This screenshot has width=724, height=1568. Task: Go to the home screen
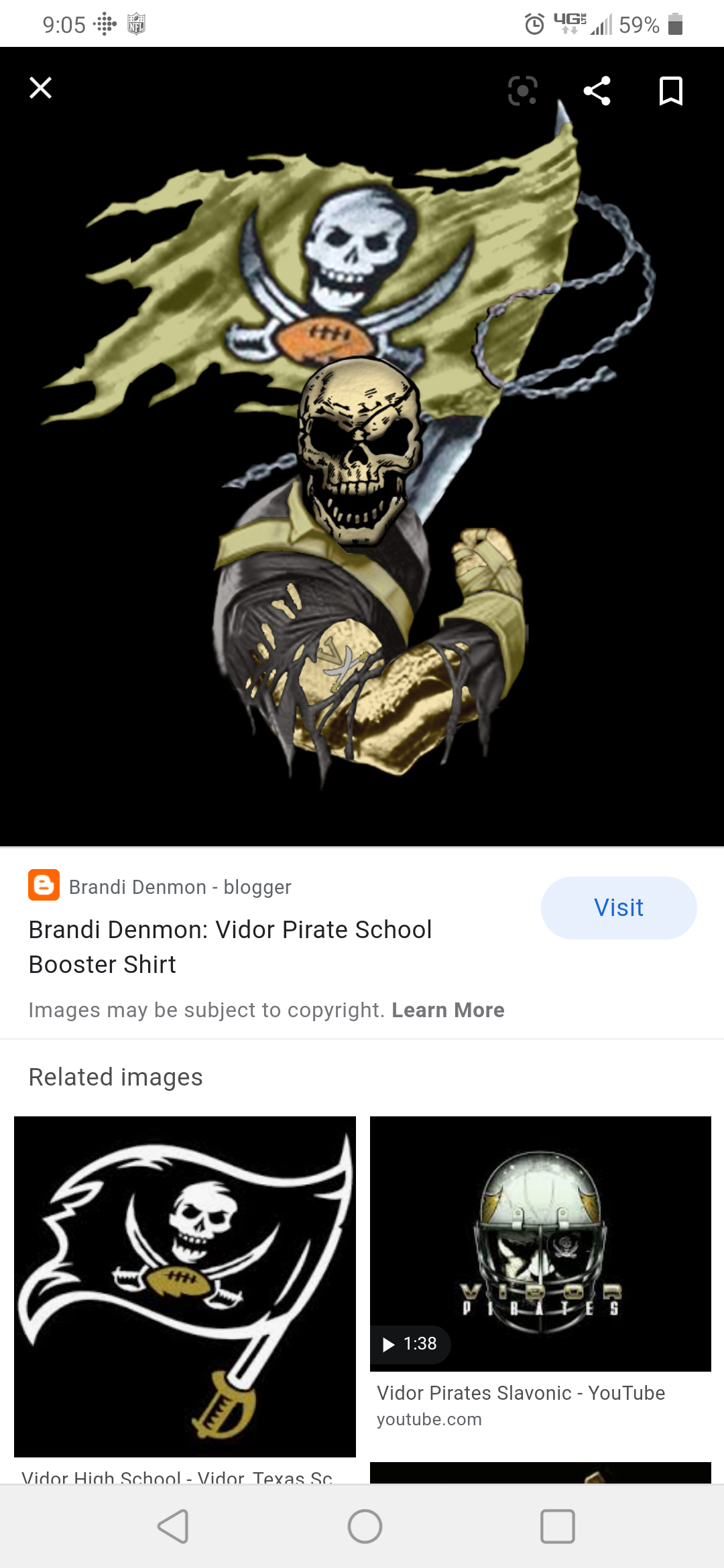(365, 1526)
